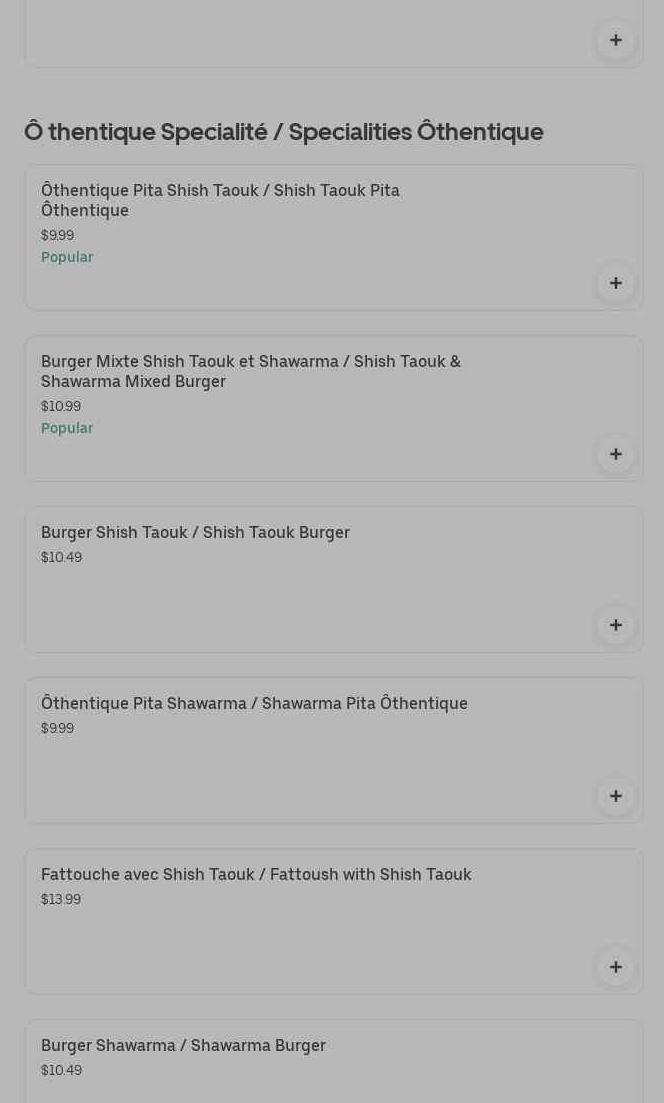664x1103 pixels.
Task: Open Ôthentique Pita Shish Taouk item details
Action: [x=220, y=200]
